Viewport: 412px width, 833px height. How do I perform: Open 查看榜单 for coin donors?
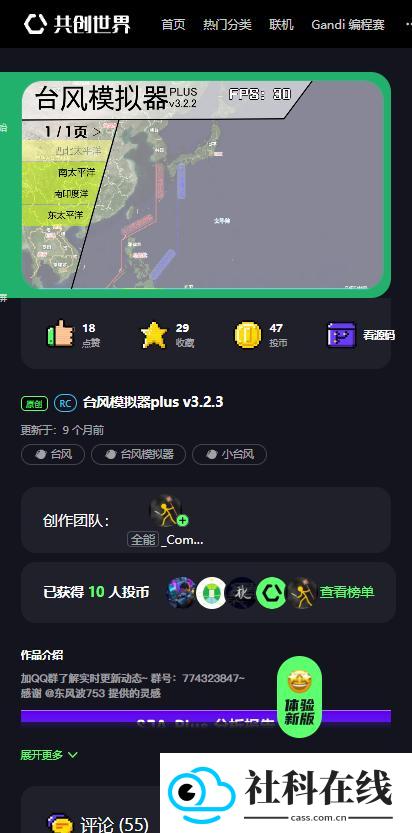(x=347, y=592)
